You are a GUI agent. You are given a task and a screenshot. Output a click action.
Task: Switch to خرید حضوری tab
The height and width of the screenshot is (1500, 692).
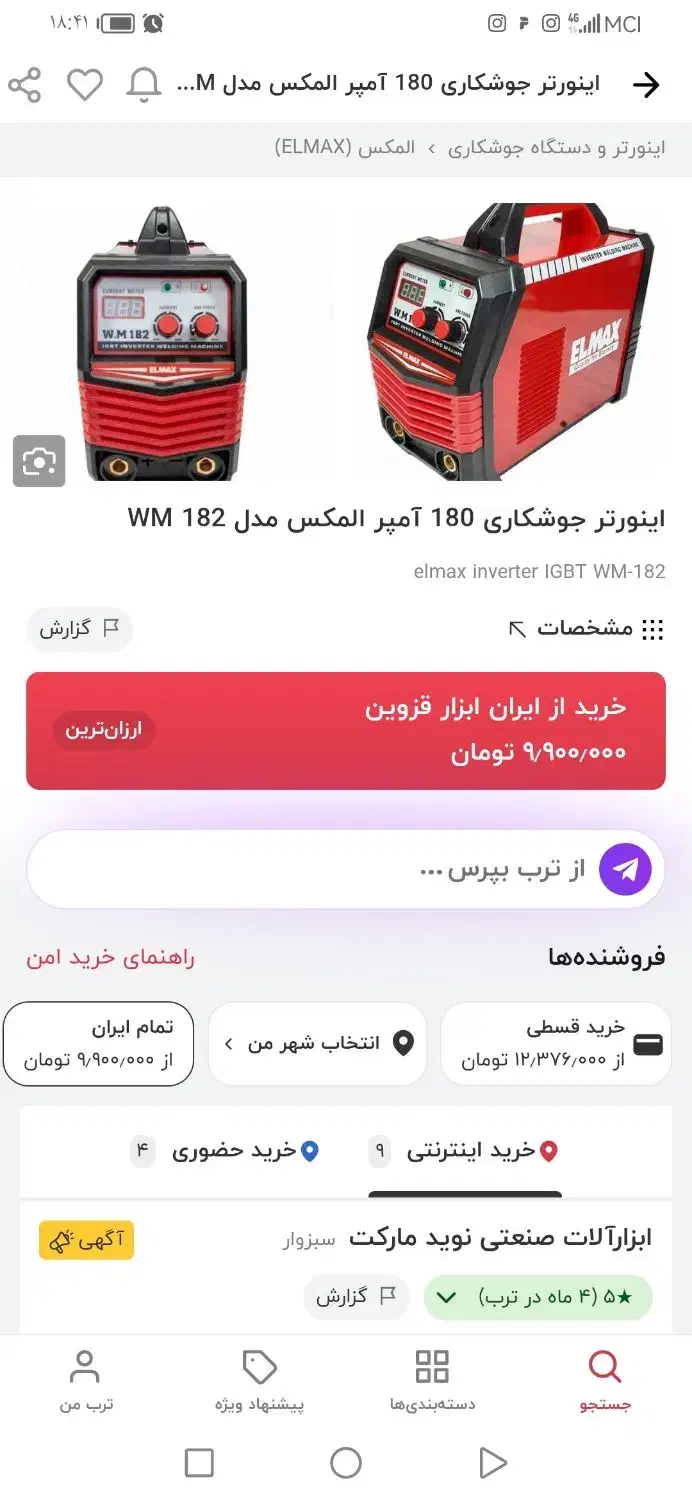point(235,1151)
